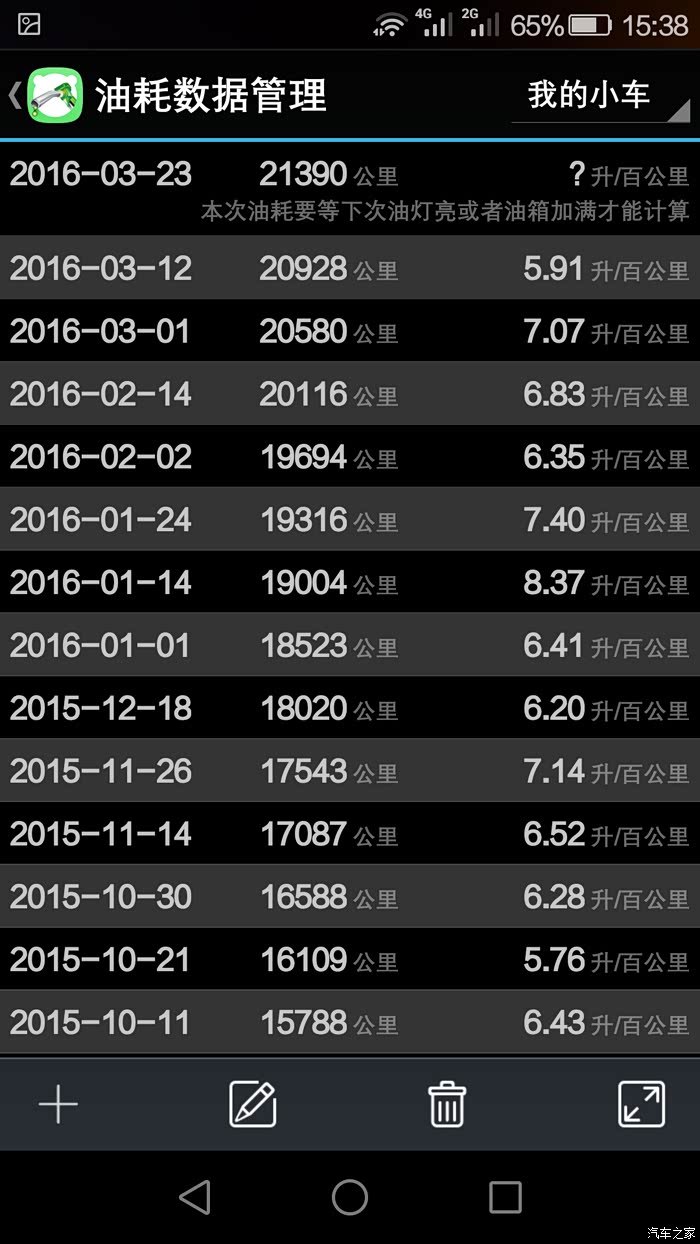The image size is (700, 1244).
Task: Select the 2015-11-26 entry at 17543 公里
Action: pos(350,771)
